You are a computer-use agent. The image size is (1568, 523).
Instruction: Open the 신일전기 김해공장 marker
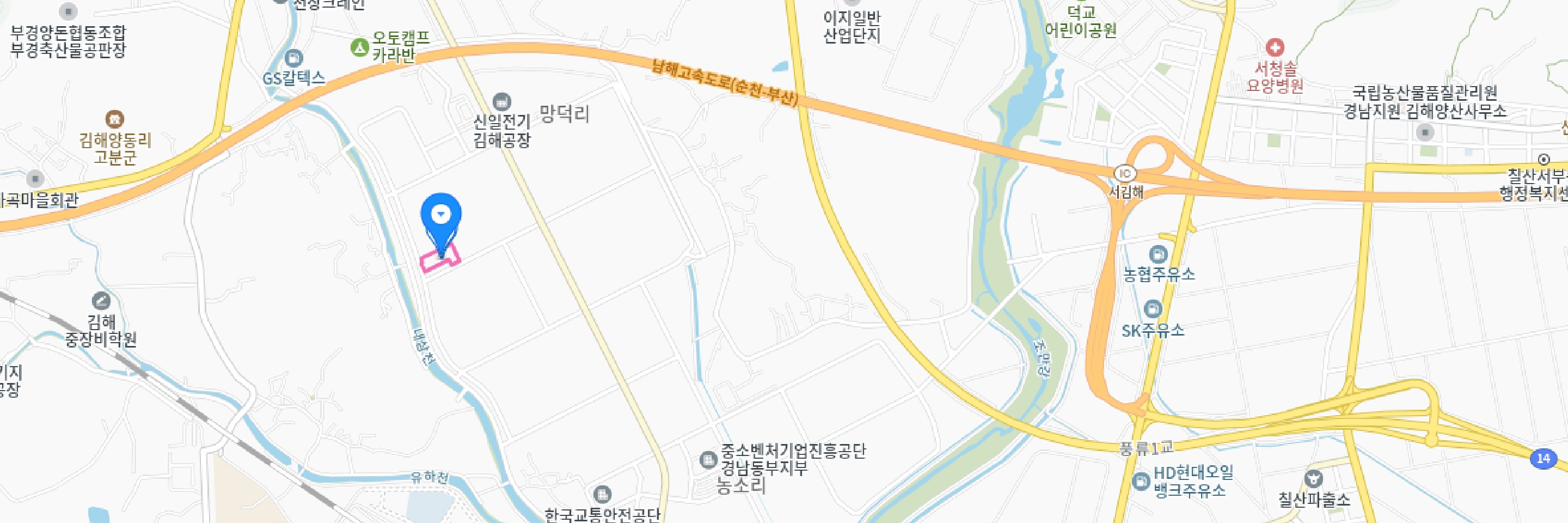coord(501,102)
